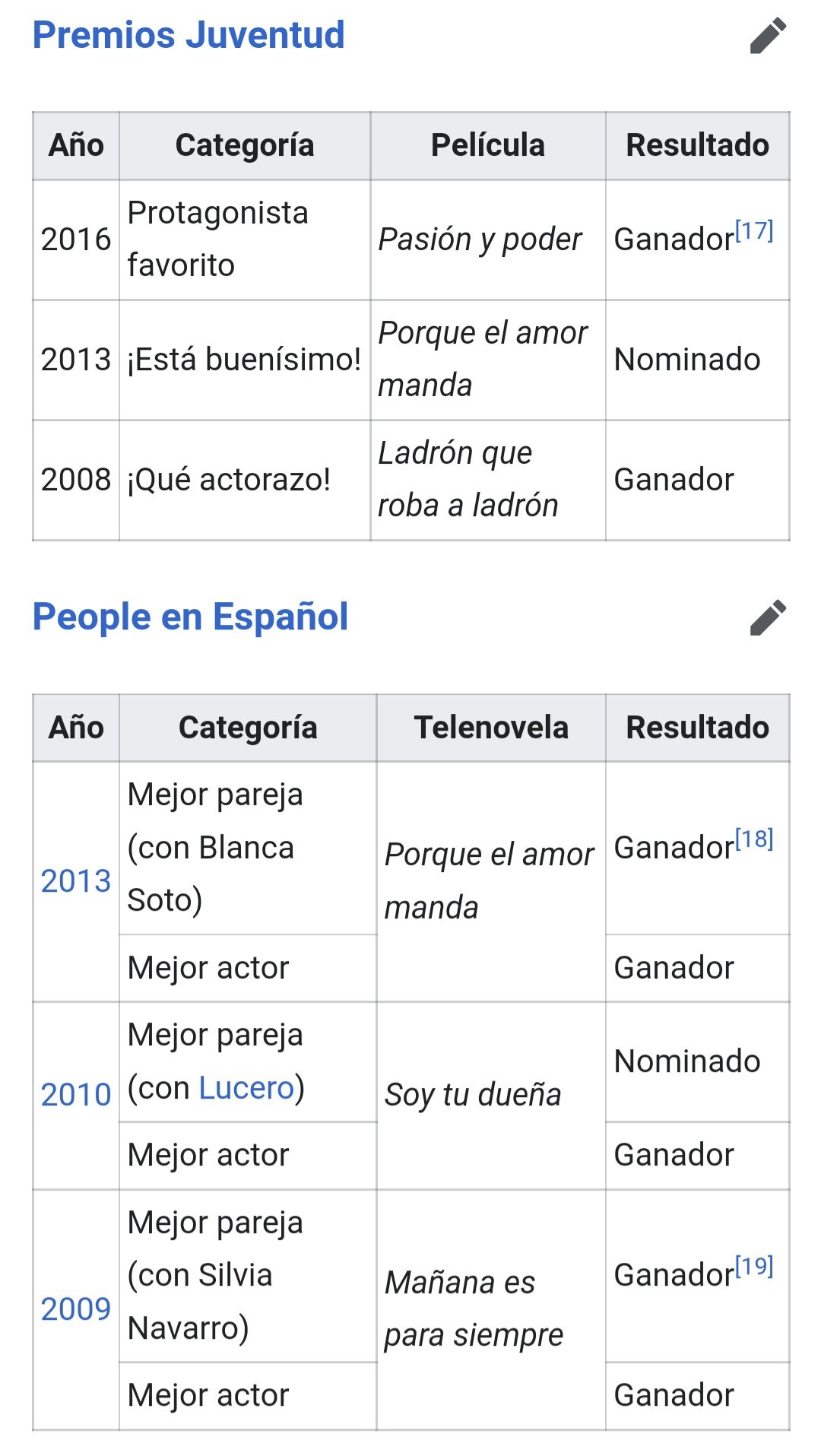Edit the Premios Juventud section

point(768,36)
